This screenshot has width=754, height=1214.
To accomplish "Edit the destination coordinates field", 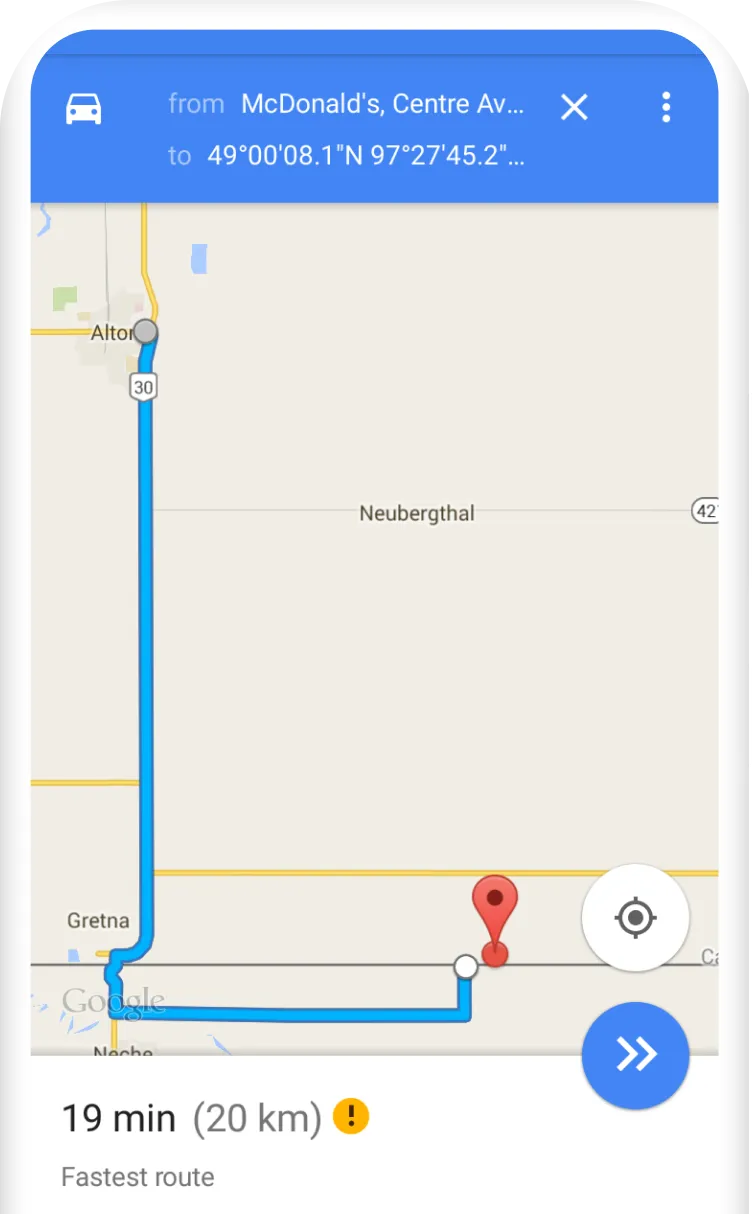I will (365, 156).
